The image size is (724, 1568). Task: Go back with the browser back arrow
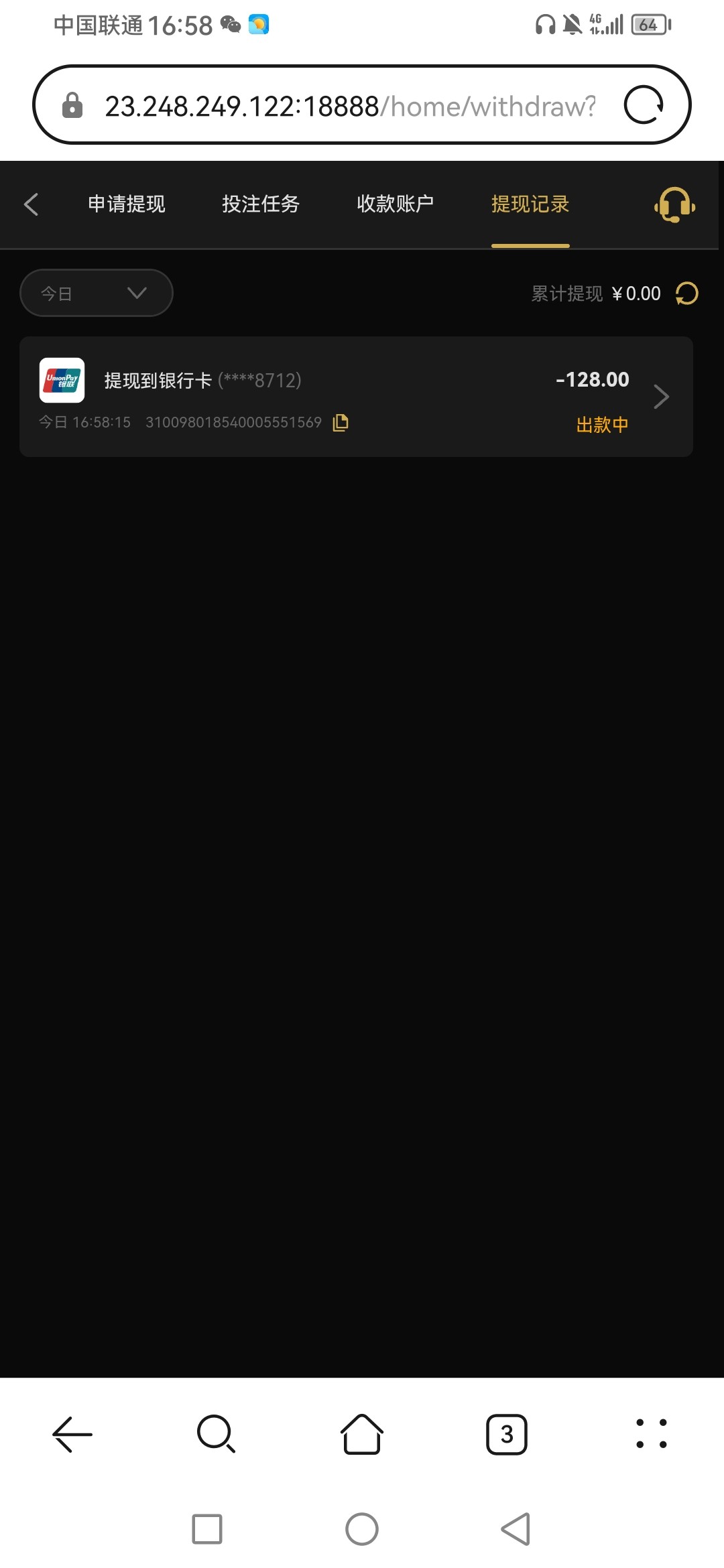coord(72,1434)
